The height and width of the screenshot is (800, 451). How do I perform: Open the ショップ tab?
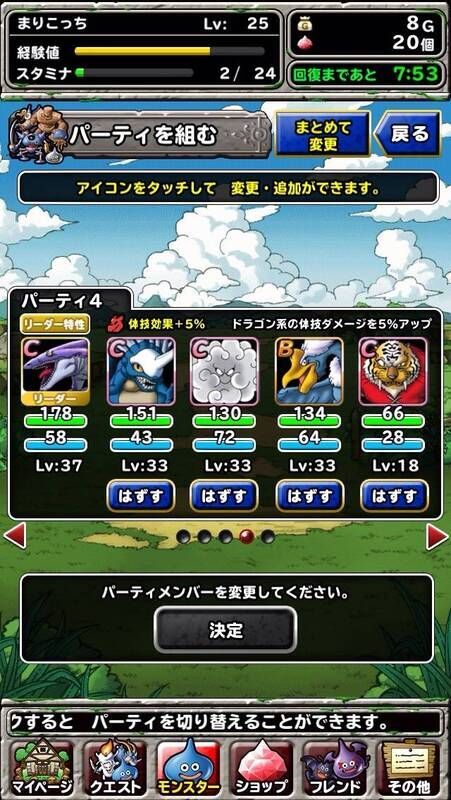(261, 768)
